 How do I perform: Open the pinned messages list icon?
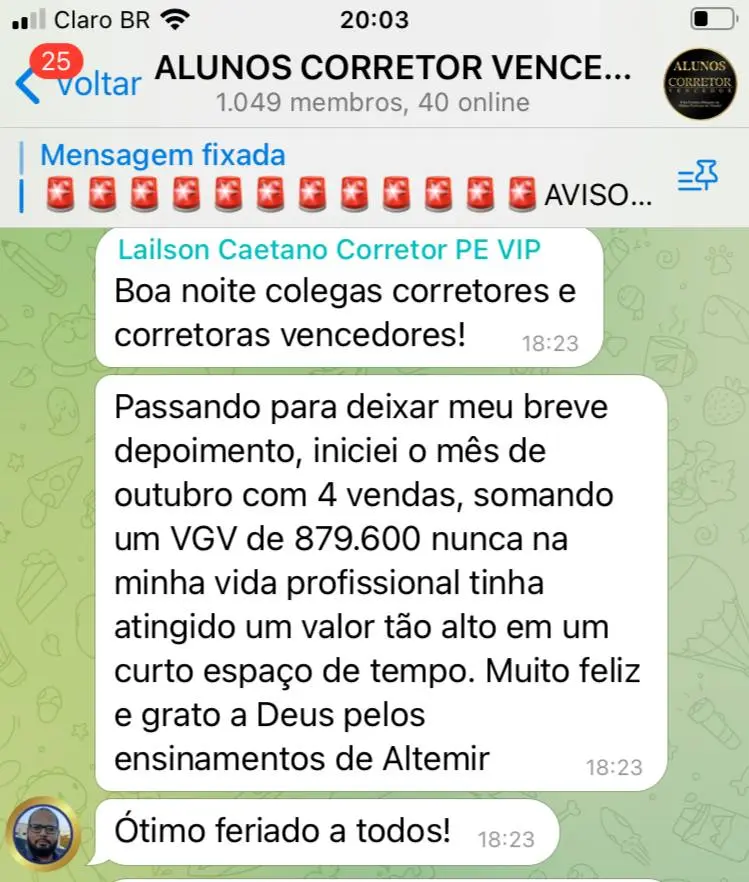click(698, 176)
